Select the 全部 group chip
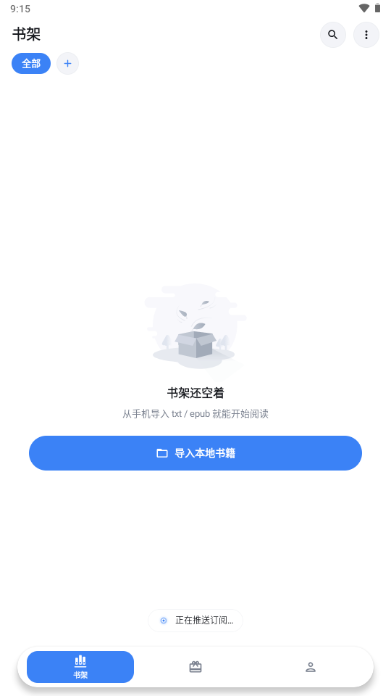The image size is (391, 696). (x=31, y=63)
